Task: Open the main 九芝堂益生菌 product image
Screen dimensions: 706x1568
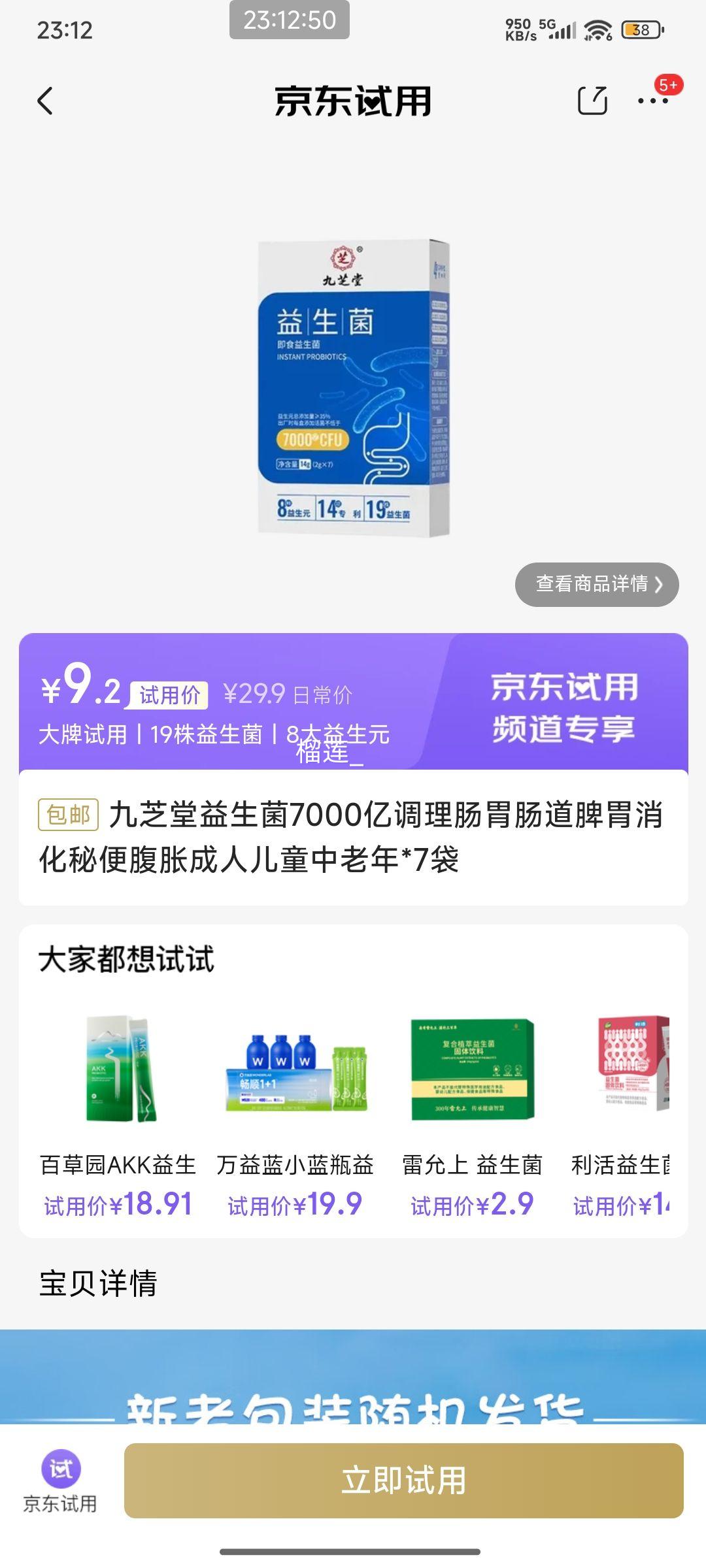Action: click(x=354, y=389)
